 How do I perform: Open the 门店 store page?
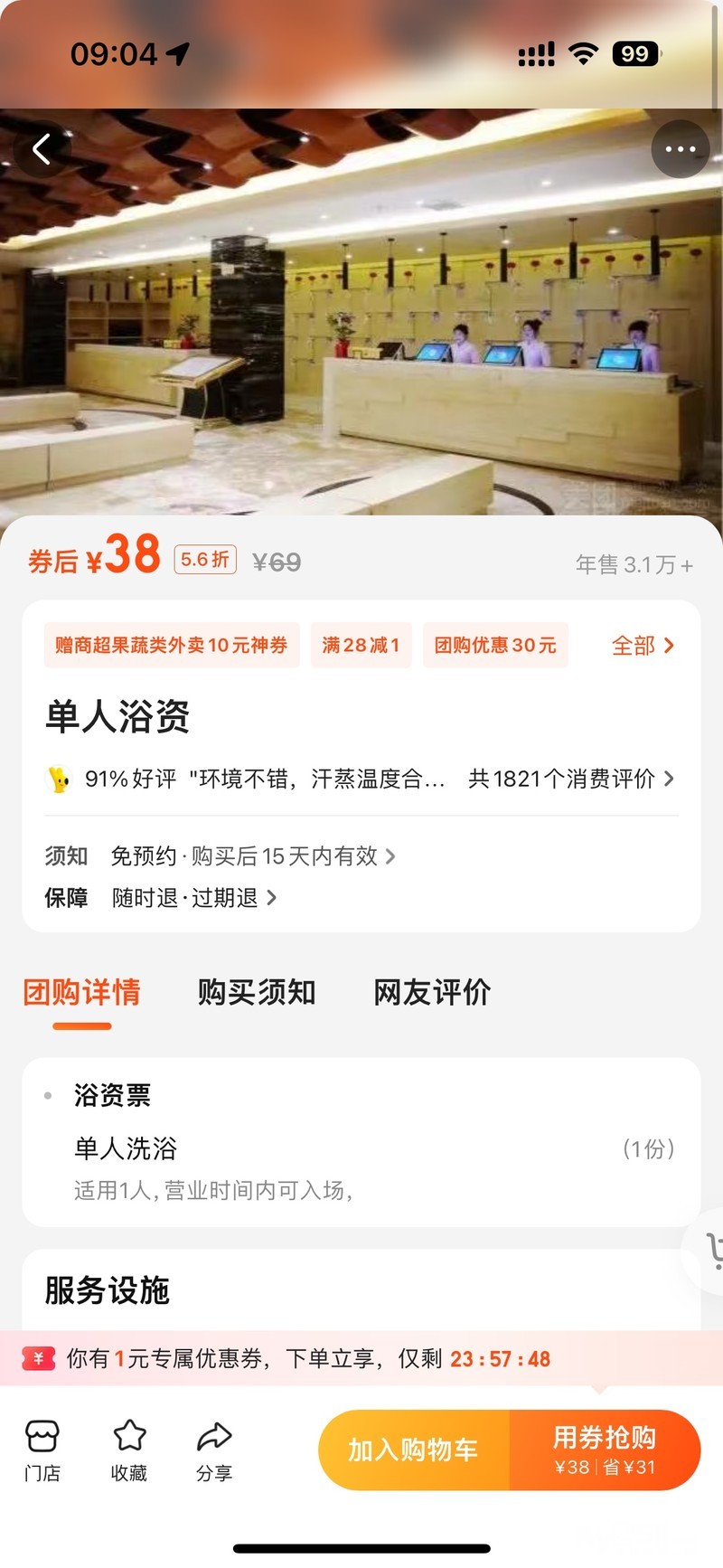tap(42, 1450)
